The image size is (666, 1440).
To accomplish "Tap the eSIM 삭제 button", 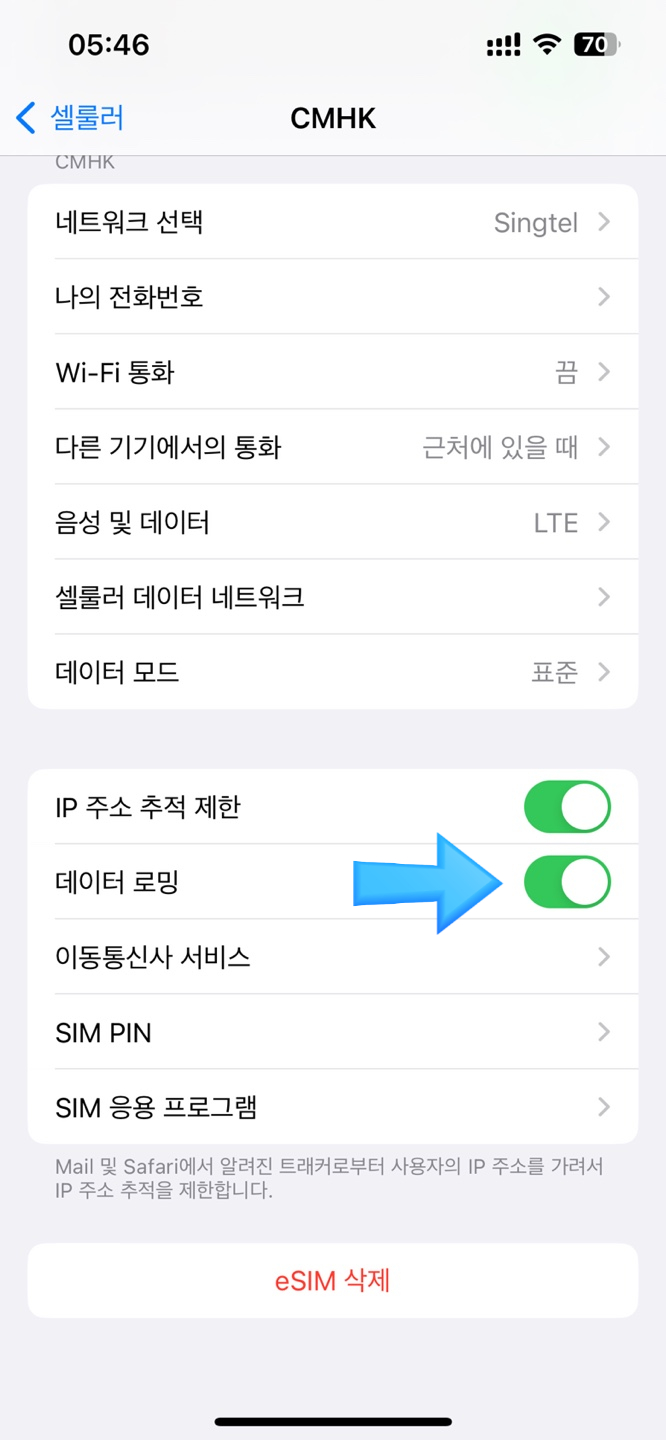I will click(x=332, y=1281).
